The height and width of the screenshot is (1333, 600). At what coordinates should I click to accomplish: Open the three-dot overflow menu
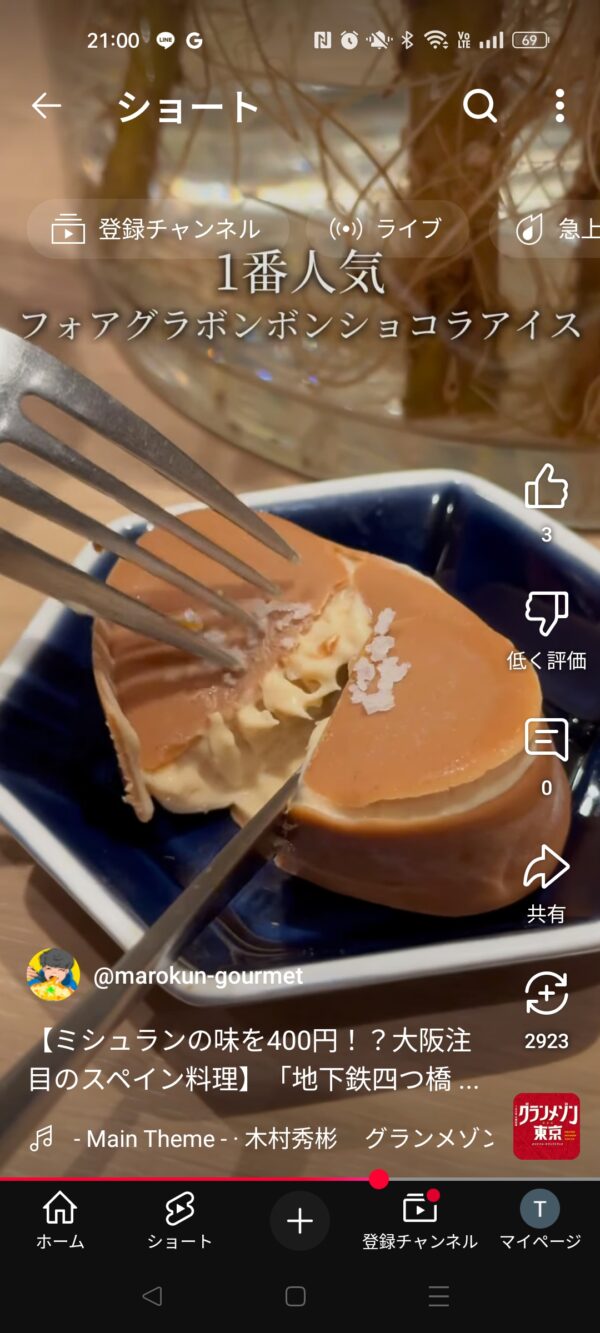pos(559,105)
